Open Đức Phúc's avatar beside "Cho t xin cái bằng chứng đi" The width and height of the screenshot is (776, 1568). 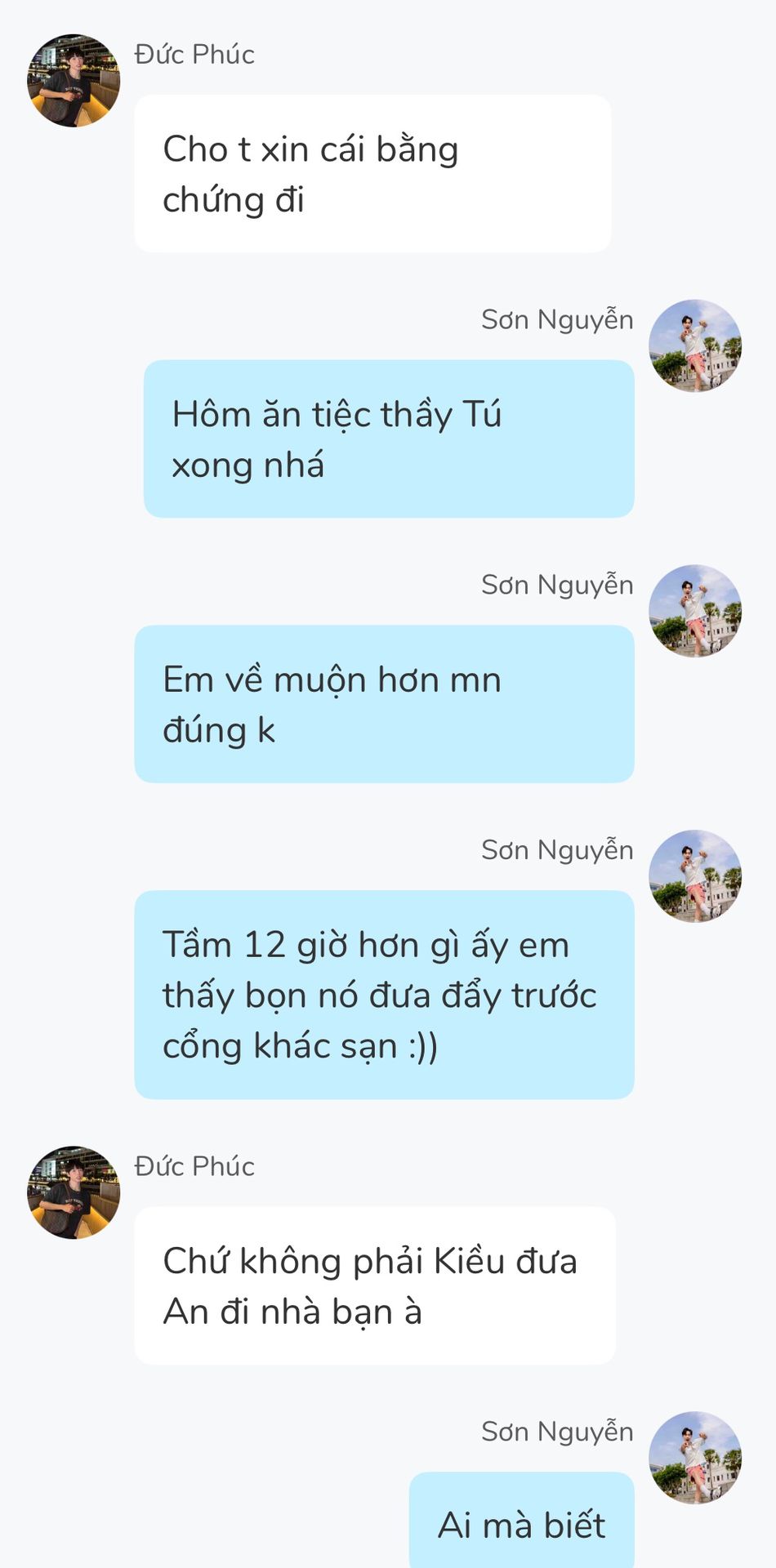74,81
